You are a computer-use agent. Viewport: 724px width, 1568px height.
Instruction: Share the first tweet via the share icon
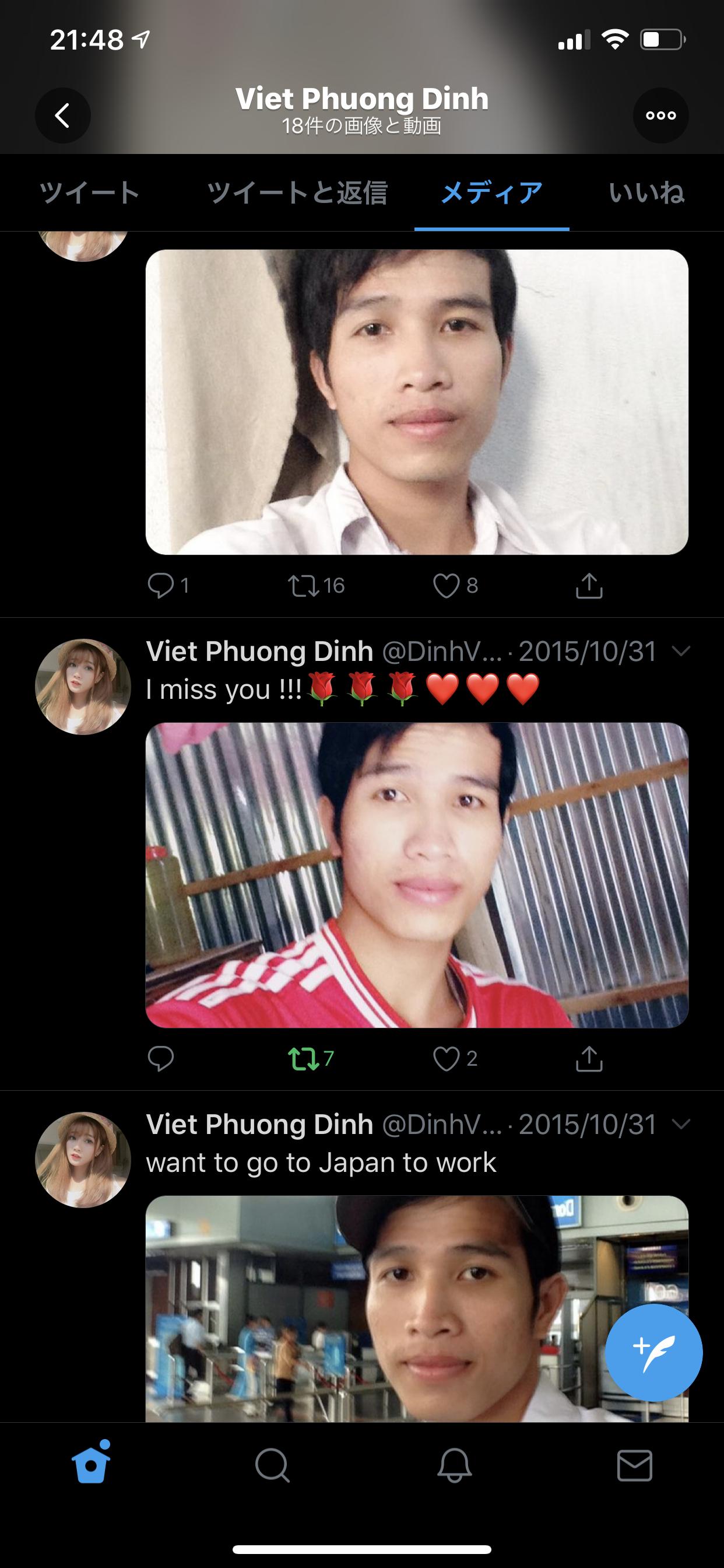591,586
